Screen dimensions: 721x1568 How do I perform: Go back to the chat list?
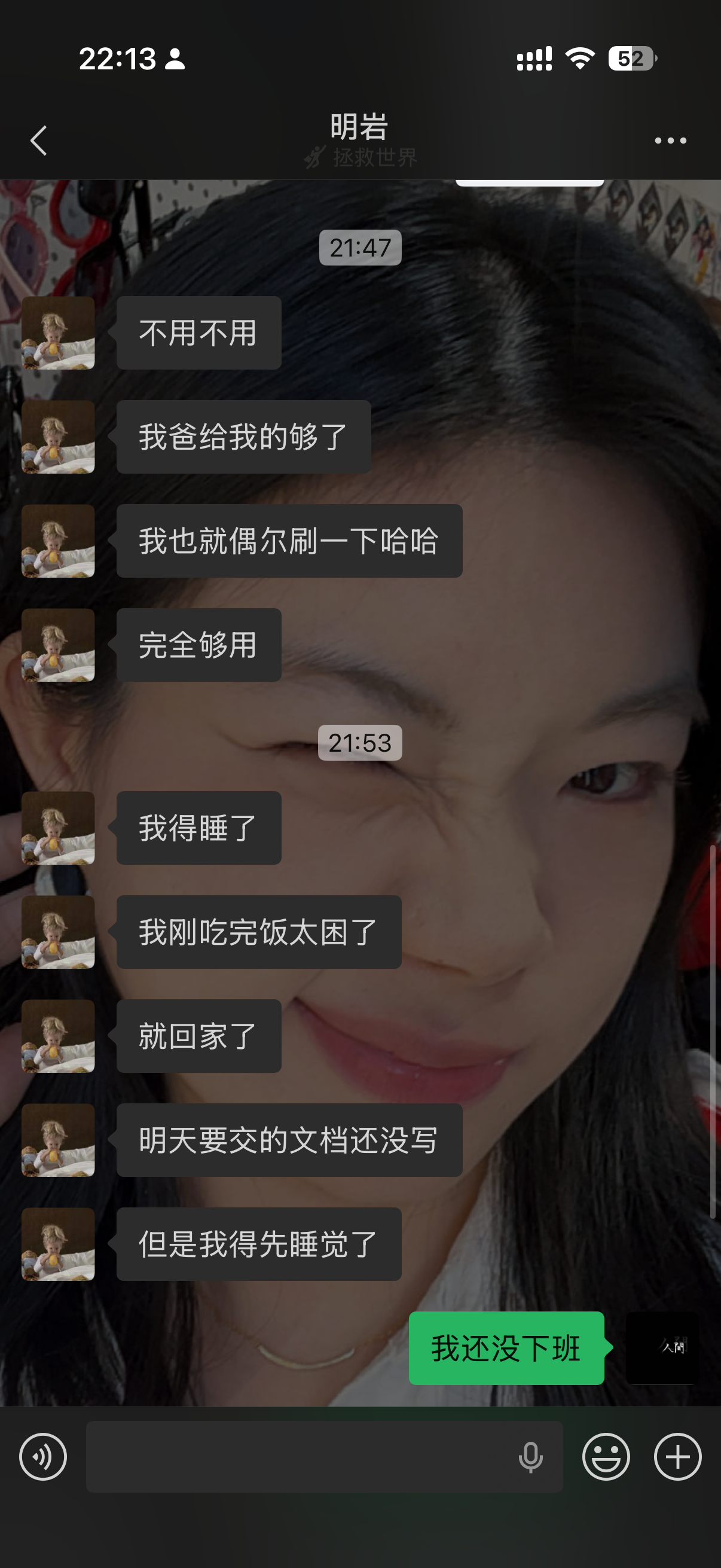39,141
